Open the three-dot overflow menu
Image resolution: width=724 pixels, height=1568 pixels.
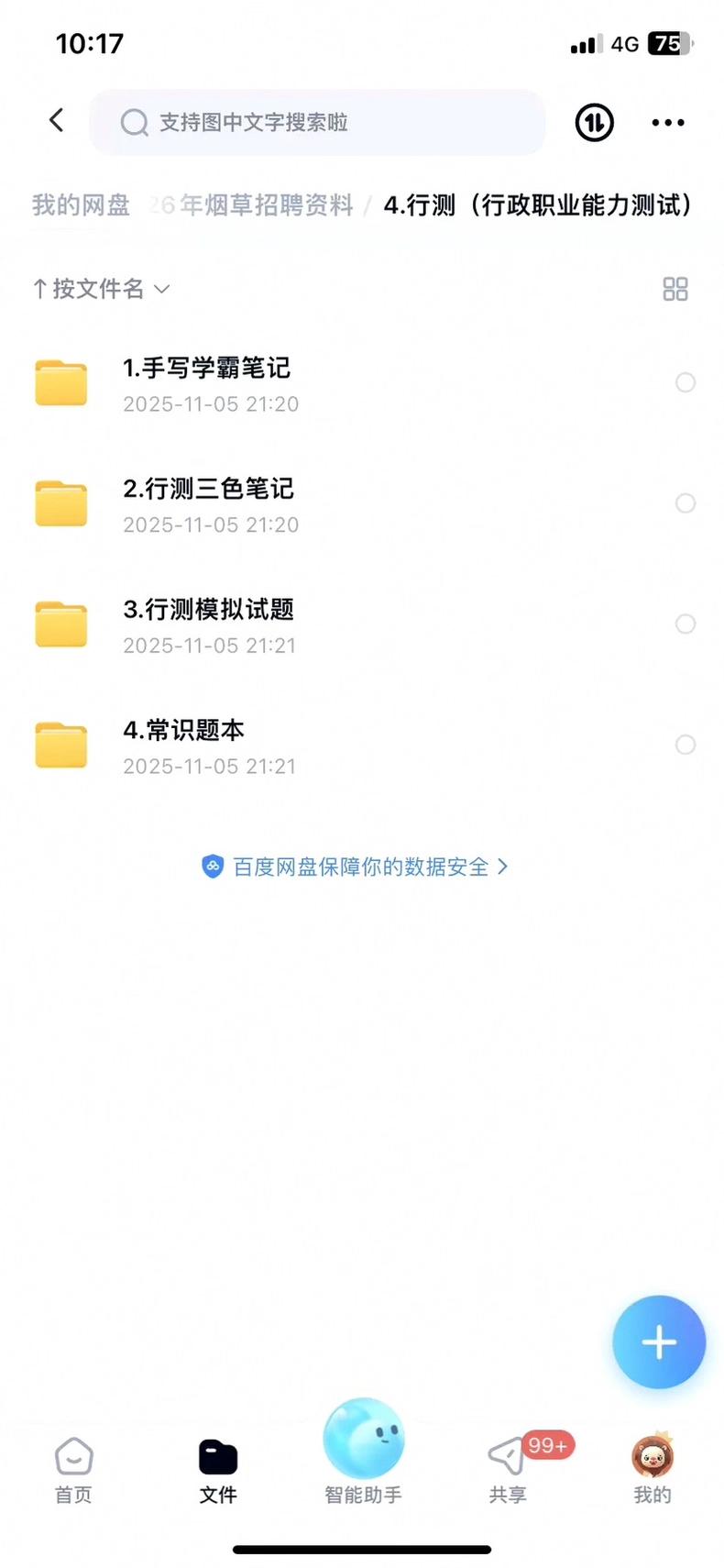pyautogui.click(x=667, y=122)
